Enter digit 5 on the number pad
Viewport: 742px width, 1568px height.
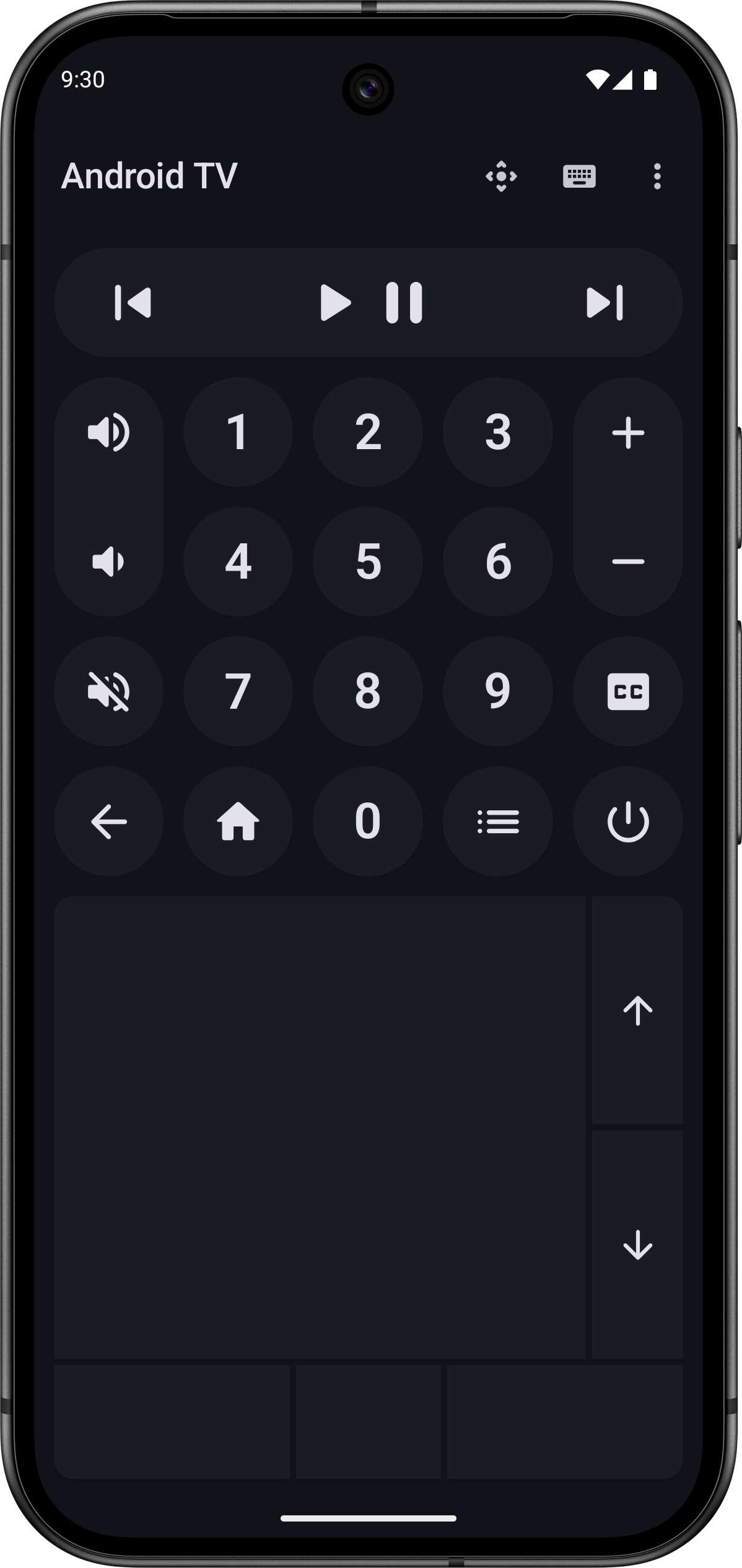(368, 562)
